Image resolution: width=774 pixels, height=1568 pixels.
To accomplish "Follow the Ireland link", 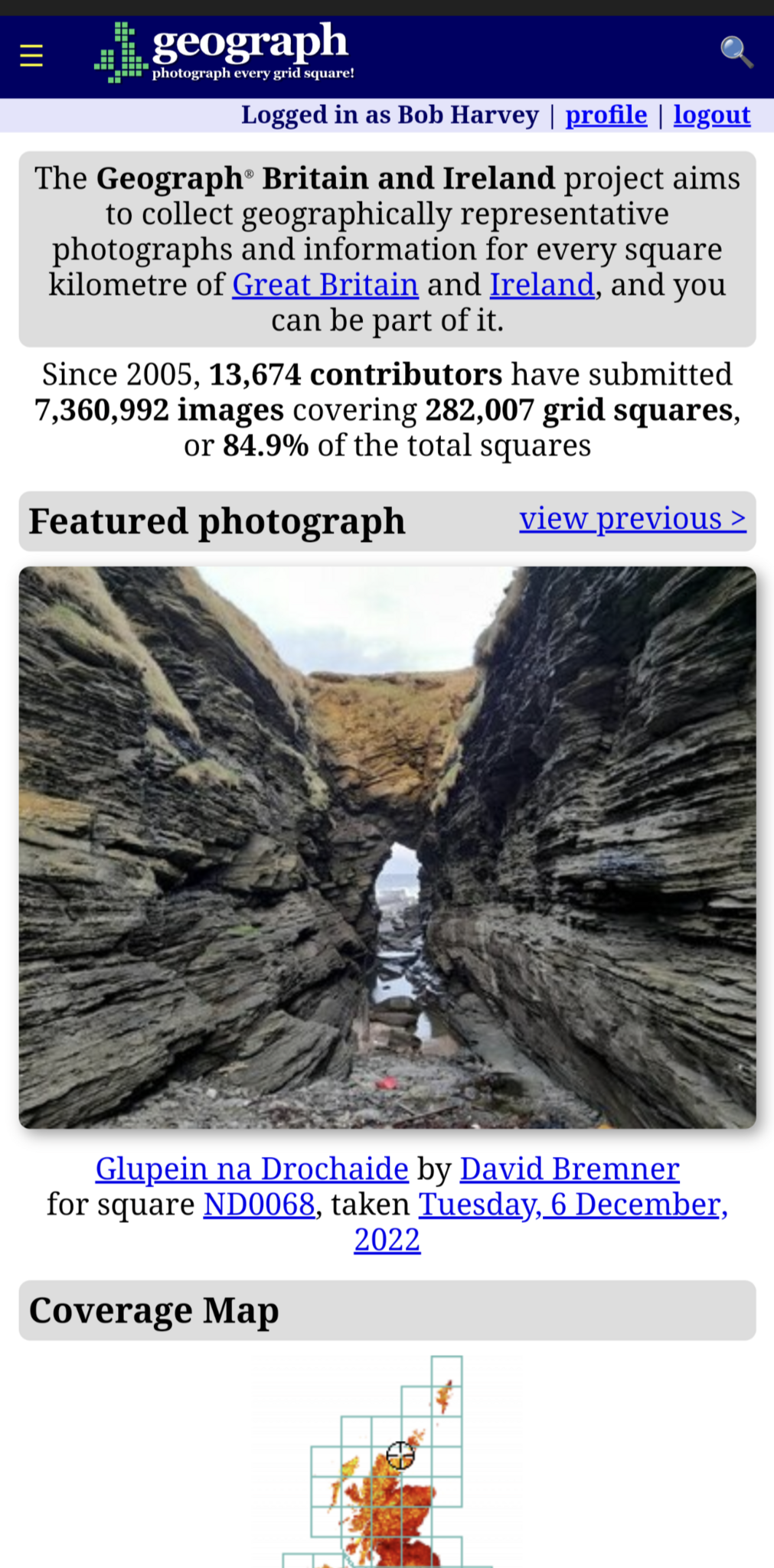I will pos(541,285).
